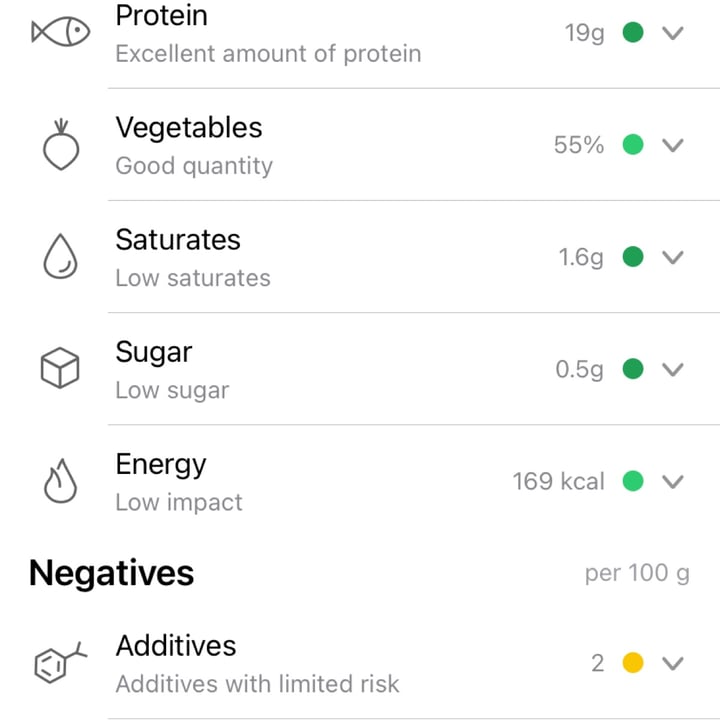Open the Sugar breakdown

pos(673,369)
